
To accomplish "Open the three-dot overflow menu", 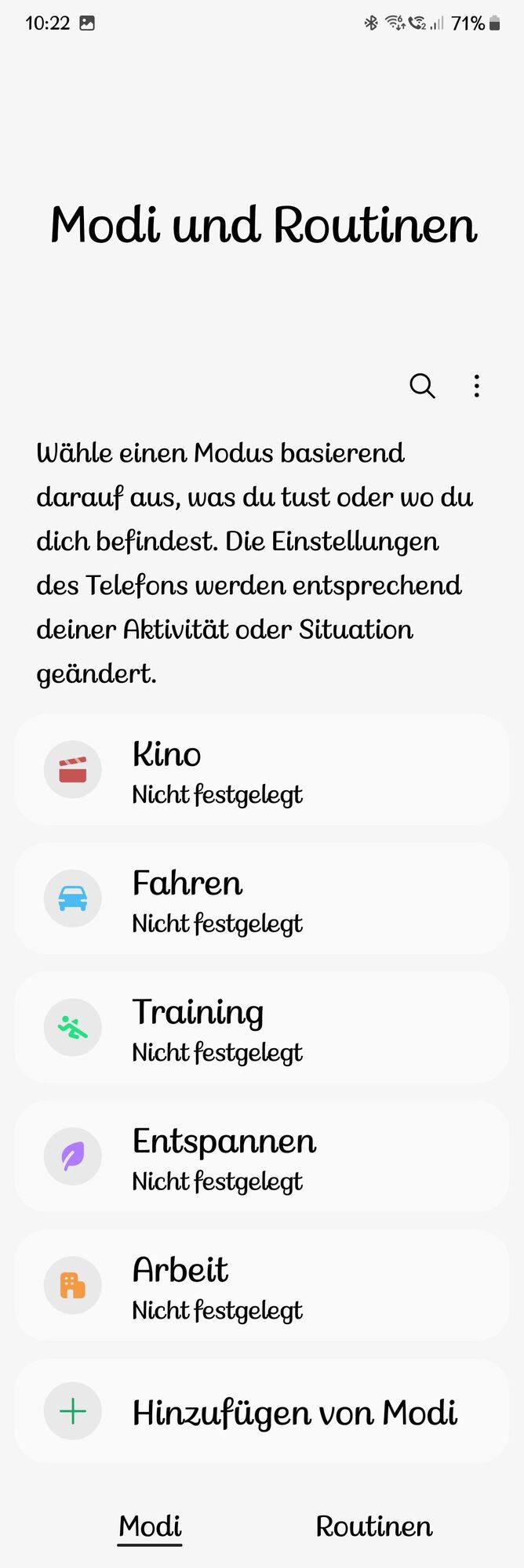I will click(476, 386).
